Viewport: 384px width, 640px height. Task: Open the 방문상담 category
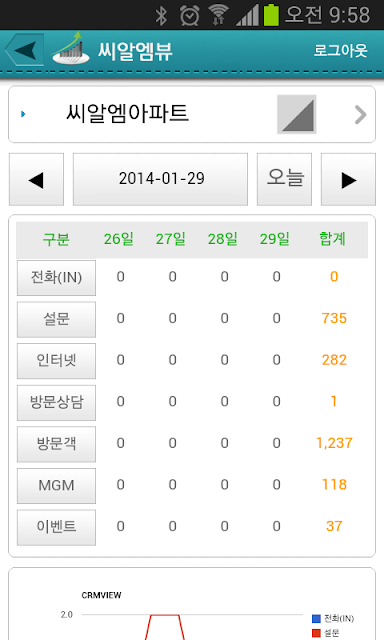point(56,402)
